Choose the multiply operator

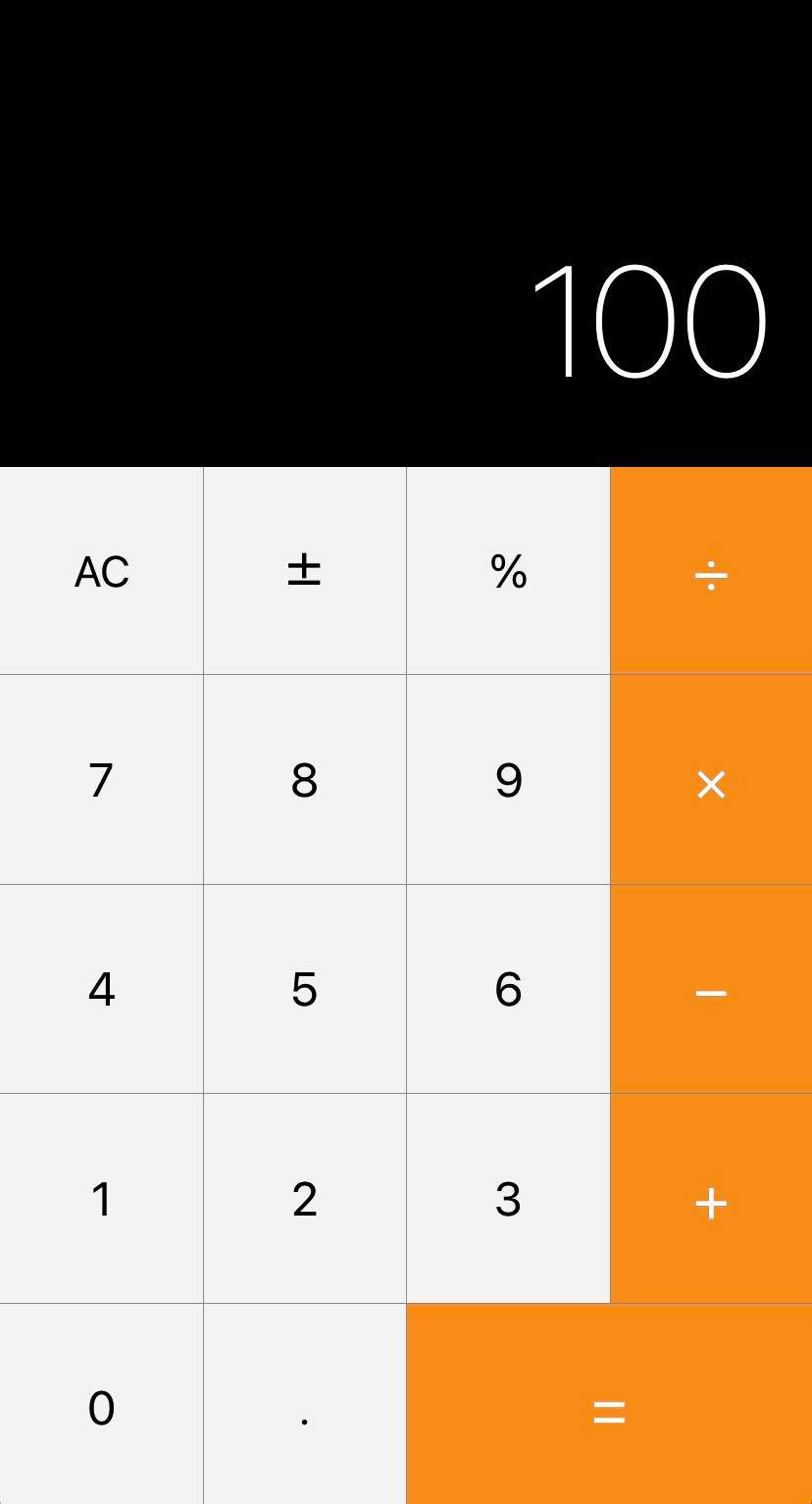711,780
